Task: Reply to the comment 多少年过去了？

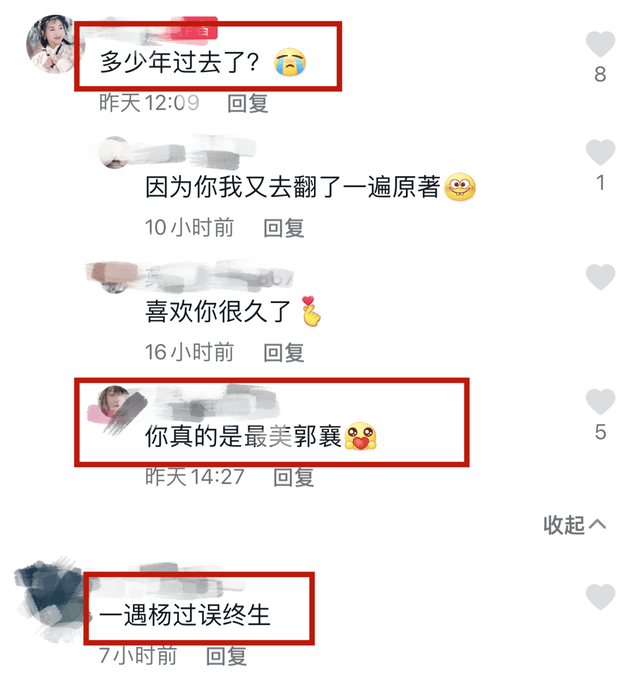Action: coord(248,102)
